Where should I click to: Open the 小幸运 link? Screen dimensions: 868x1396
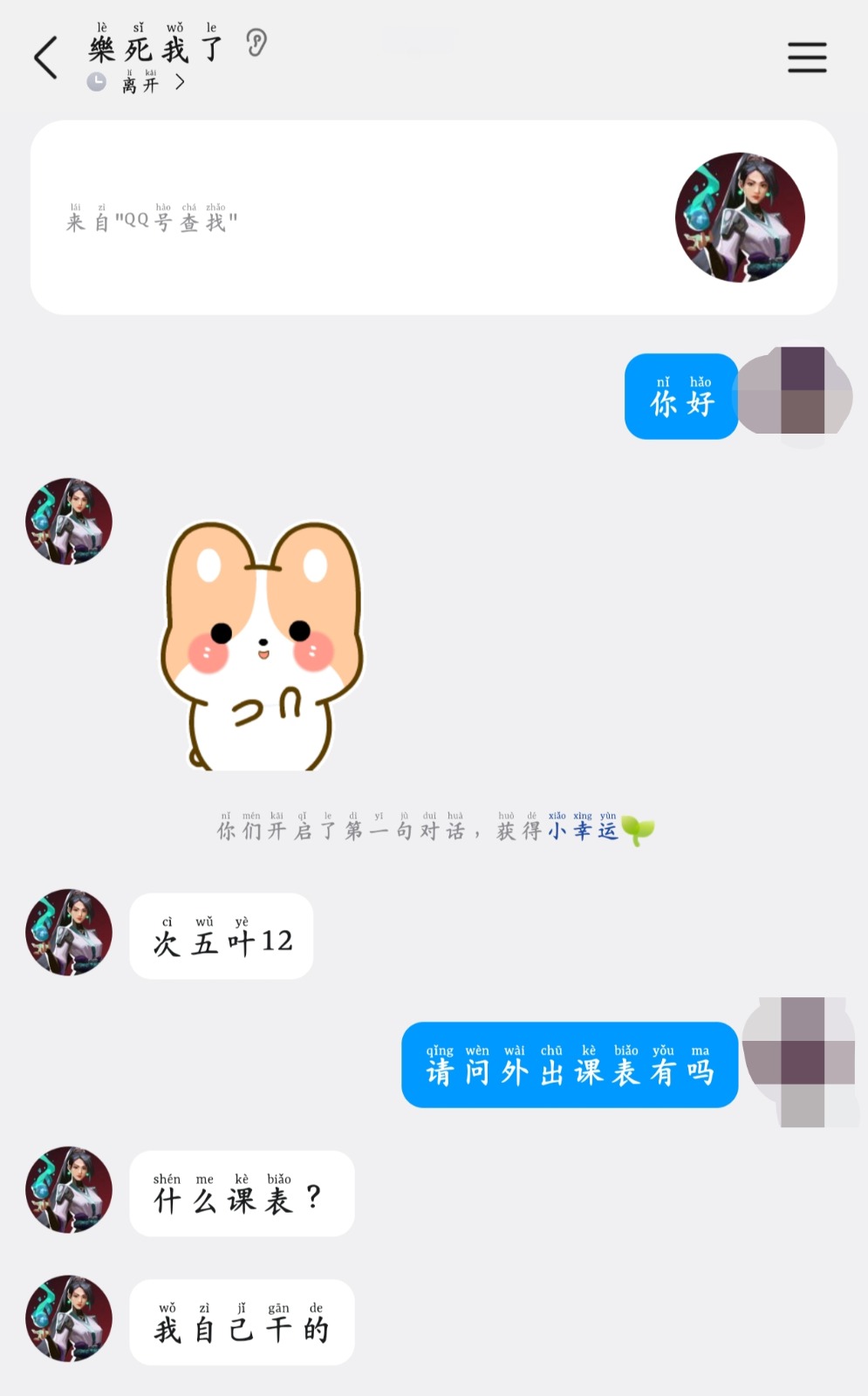pyautogui.click(x=583, y=831)
